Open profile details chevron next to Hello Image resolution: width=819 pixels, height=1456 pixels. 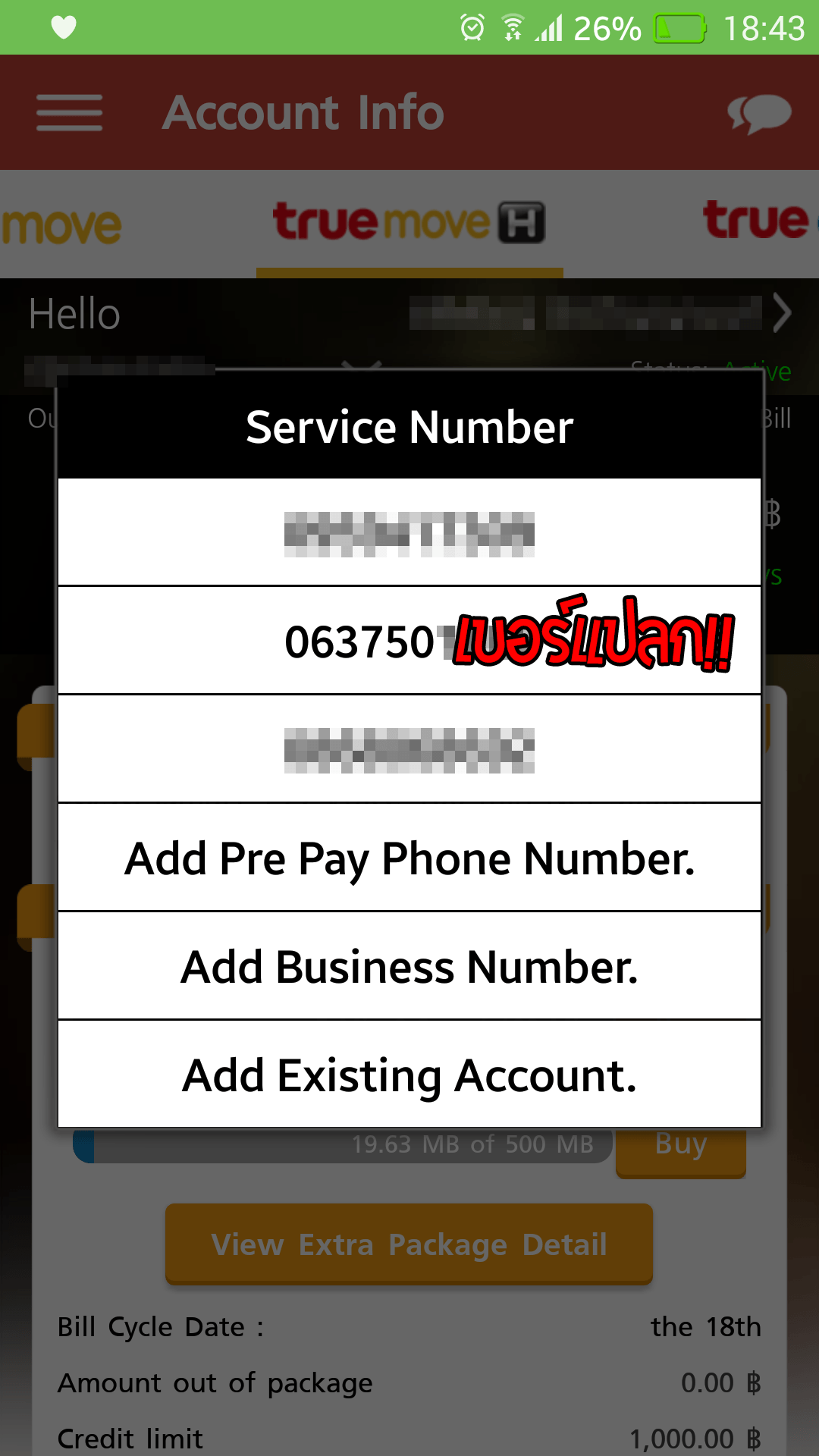(x=782, y=313)
